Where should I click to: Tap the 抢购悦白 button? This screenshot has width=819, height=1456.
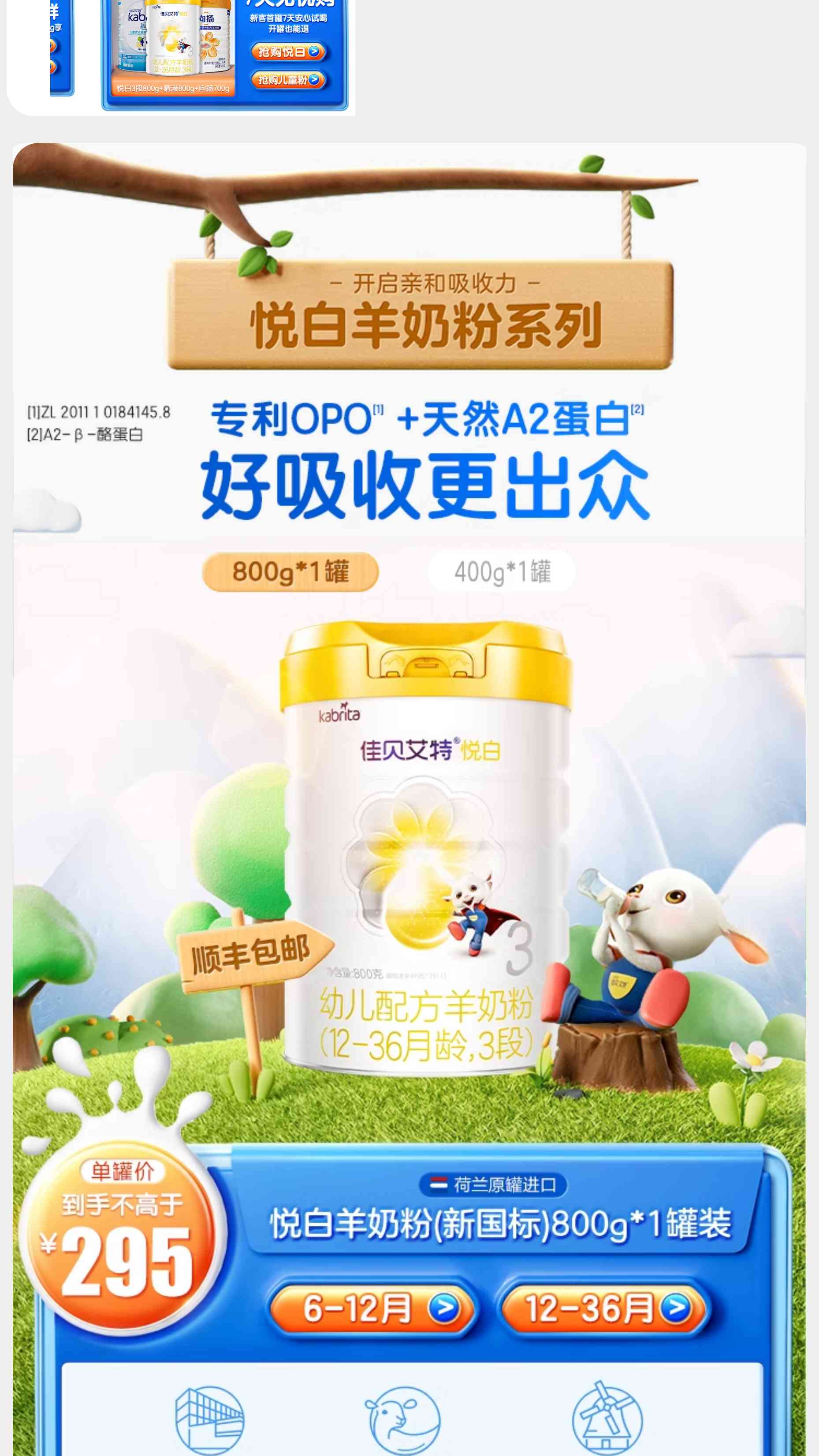coord(290,52)
